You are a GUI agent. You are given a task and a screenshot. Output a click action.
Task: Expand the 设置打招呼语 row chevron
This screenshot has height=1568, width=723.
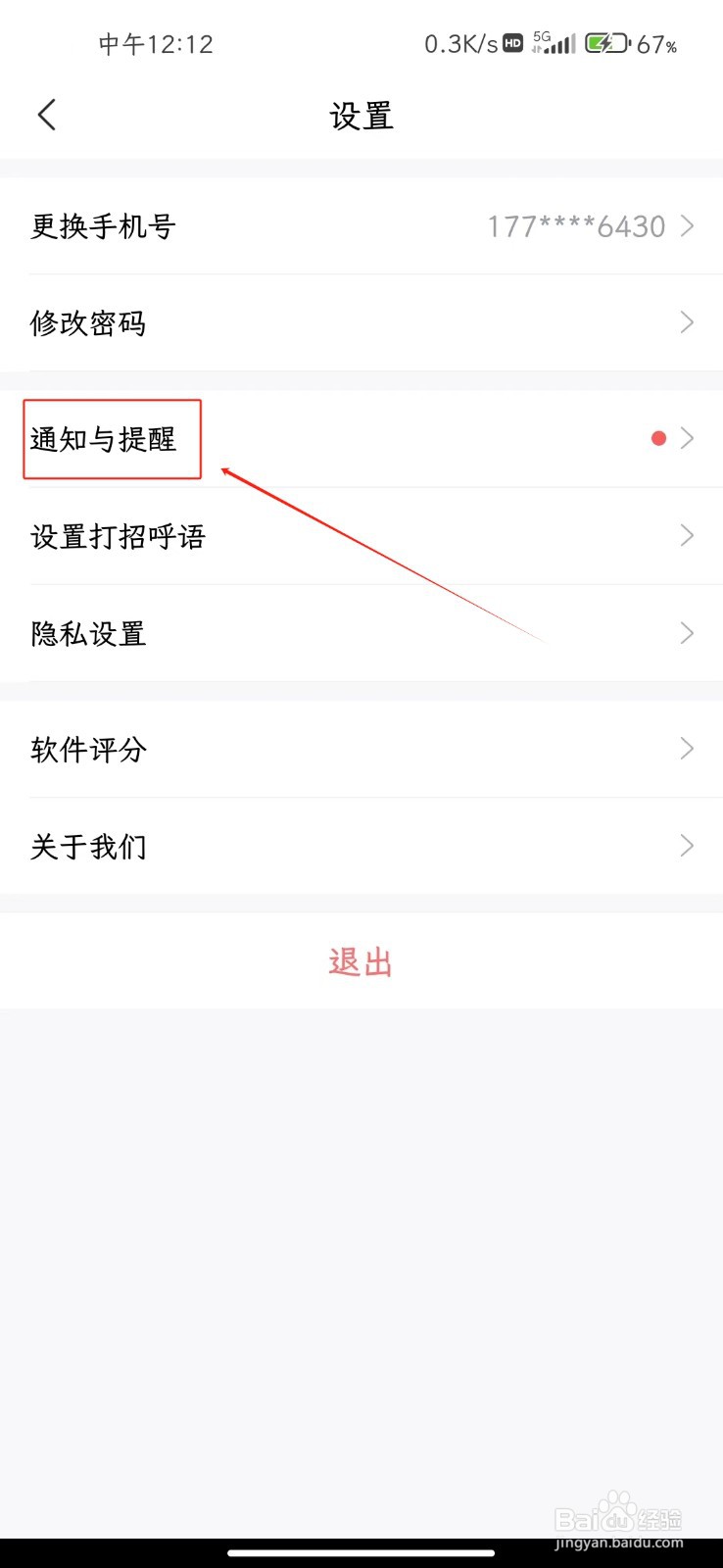click(x=686, y=536)
